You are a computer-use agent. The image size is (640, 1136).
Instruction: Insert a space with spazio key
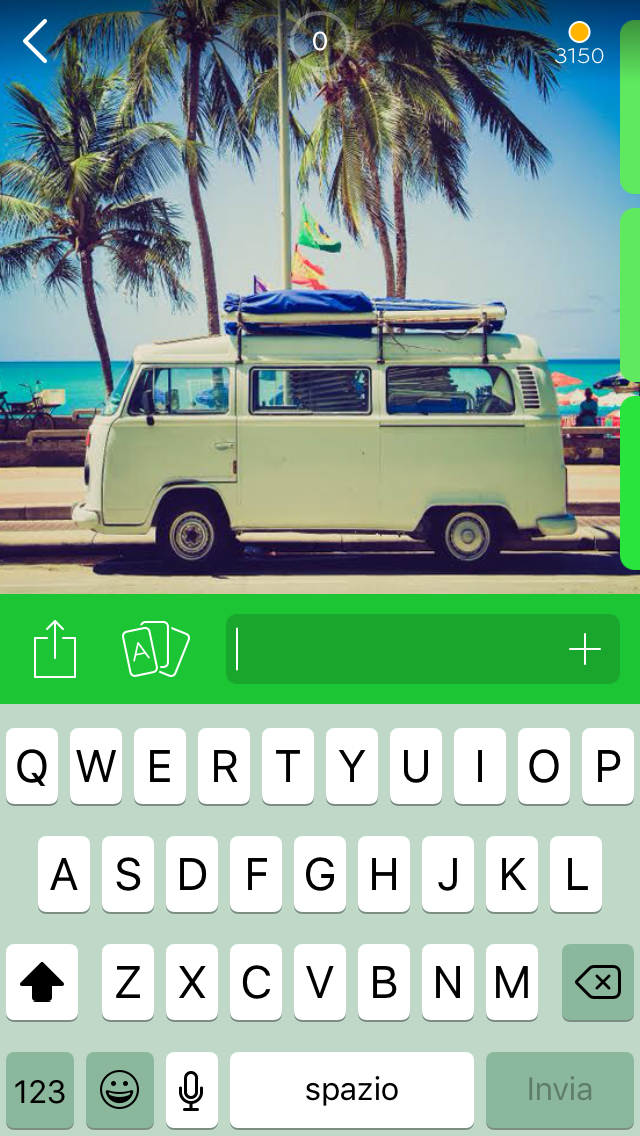(352, 1090)
